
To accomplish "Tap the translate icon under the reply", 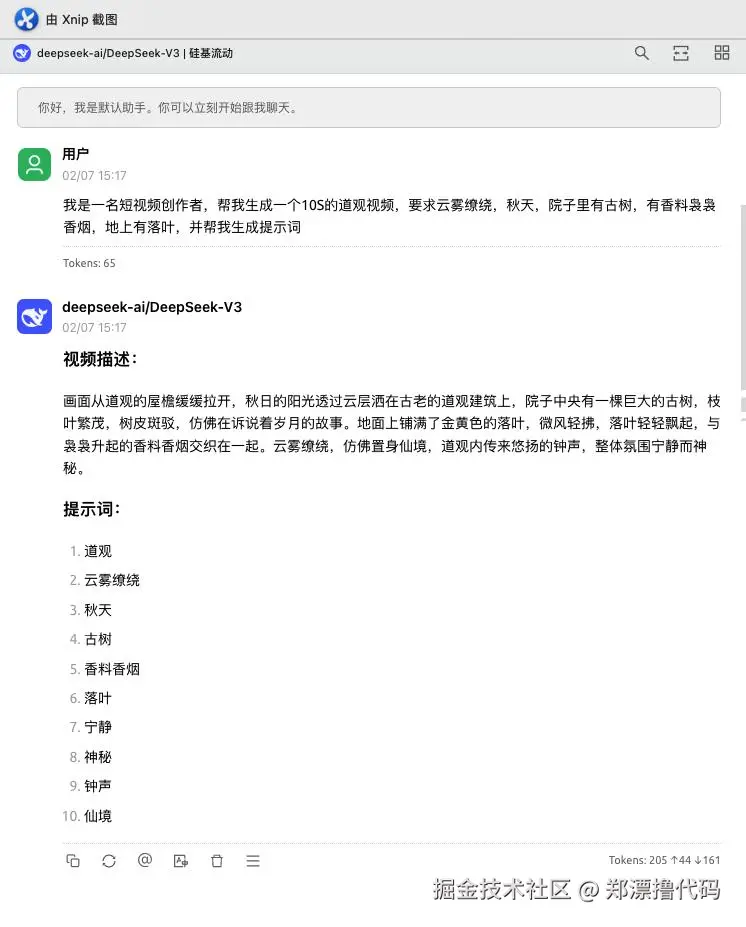I will 181,860.
